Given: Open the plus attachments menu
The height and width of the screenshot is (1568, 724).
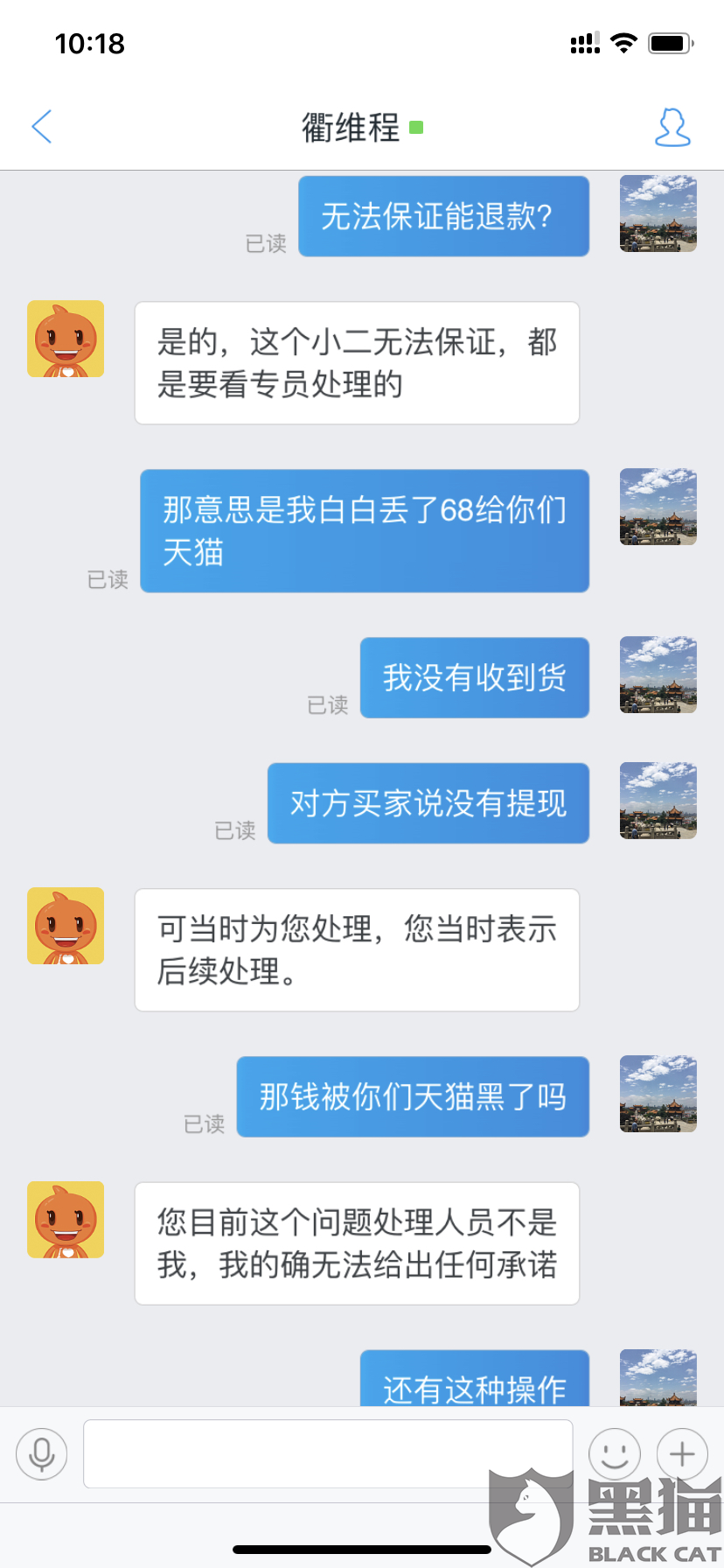Looking at the screenshot, I should coord(682,1454).
